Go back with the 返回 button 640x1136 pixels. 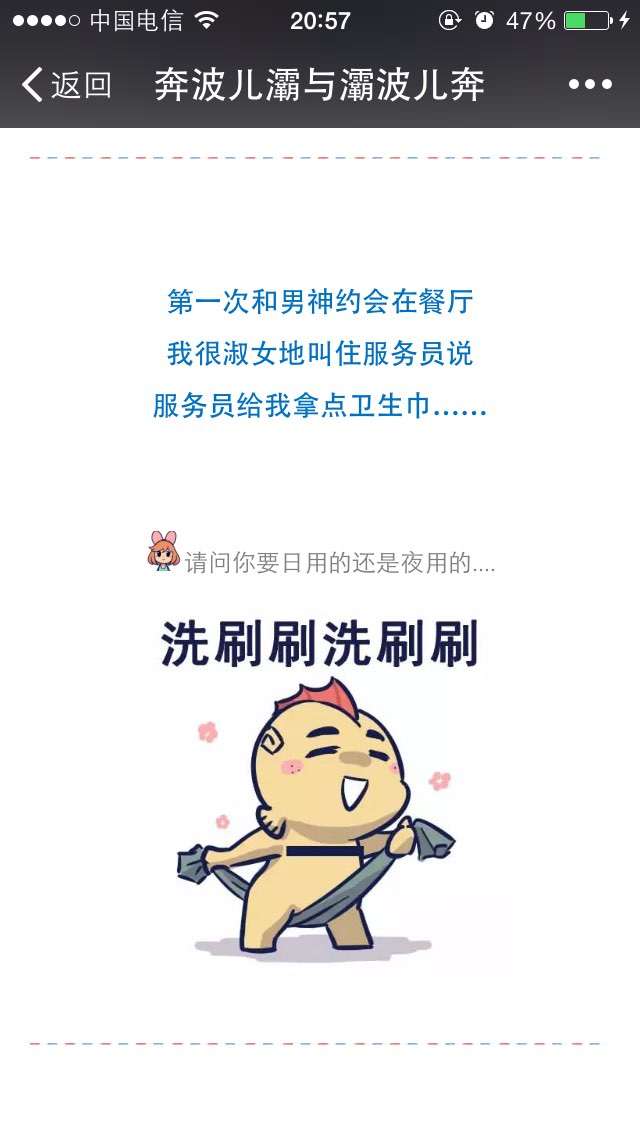(x=67, y=85)
